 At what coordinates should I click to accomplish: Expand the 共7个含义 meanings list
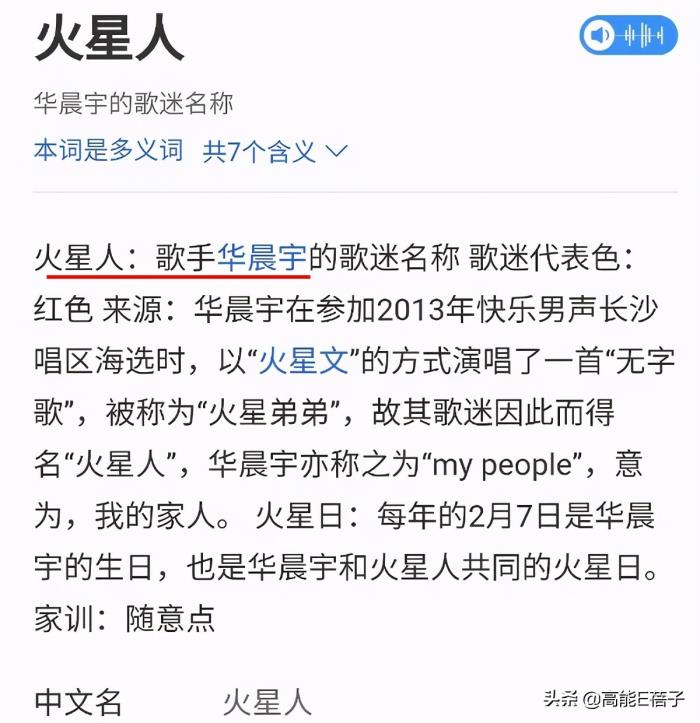point(275,152)
